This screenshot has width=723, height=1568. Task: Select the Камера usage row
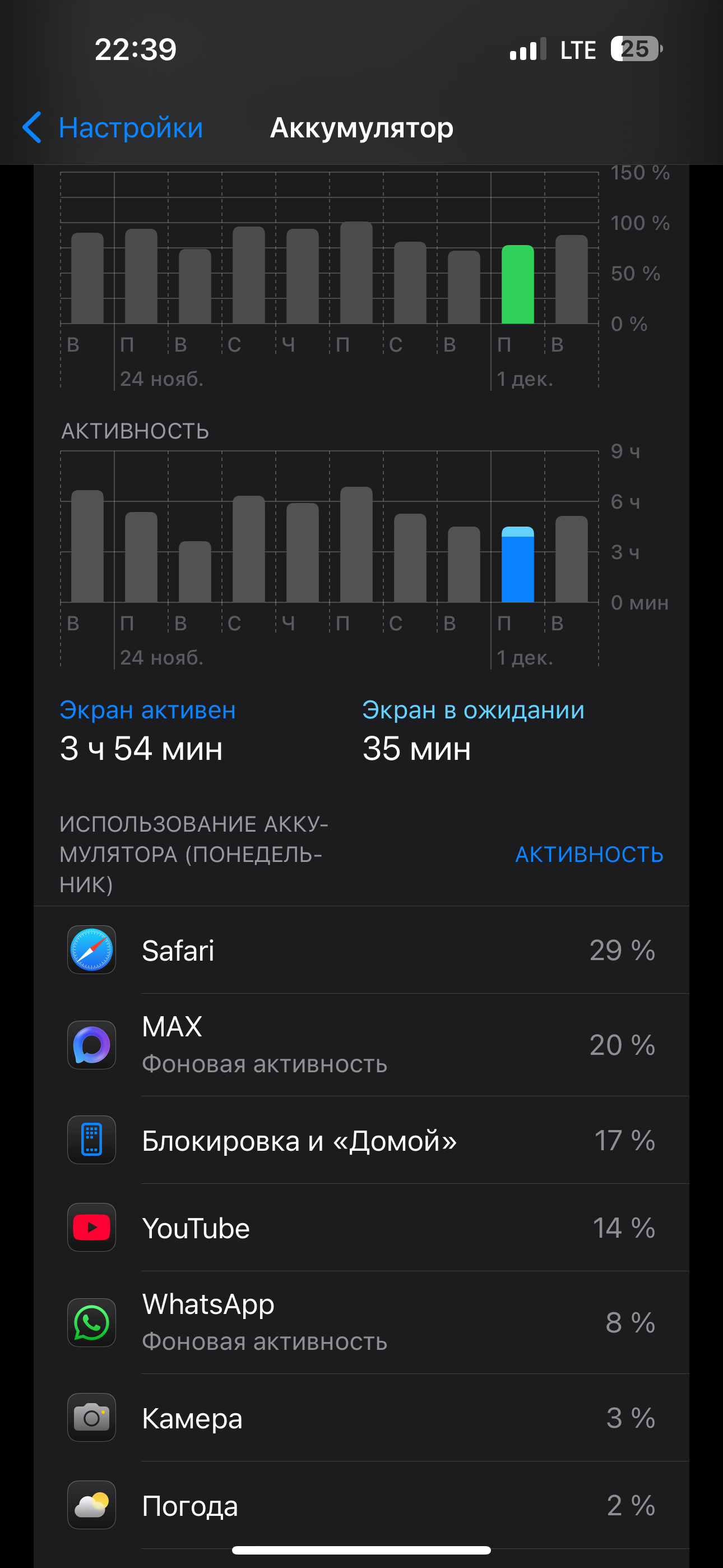361,1418
